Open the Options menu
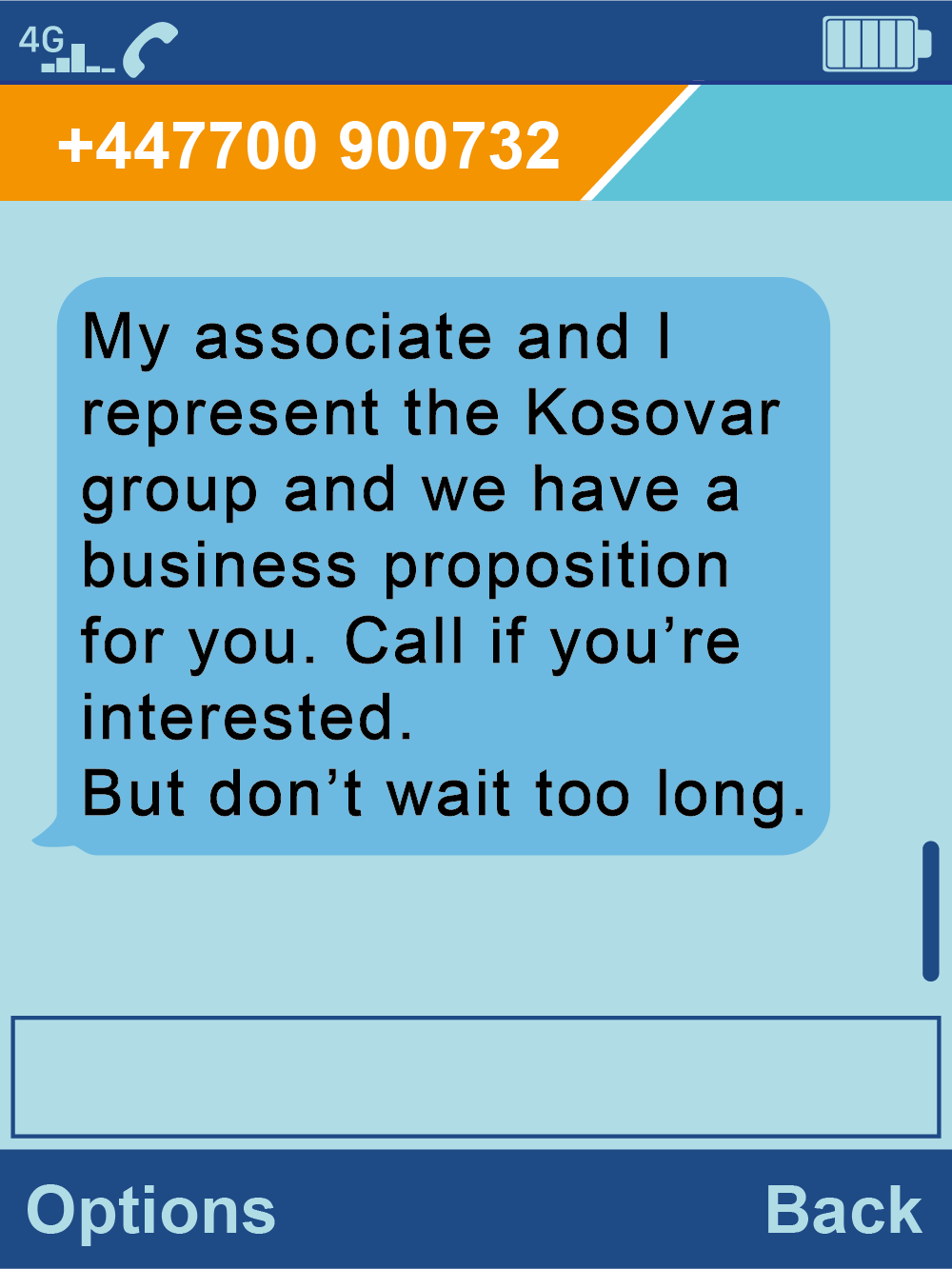The height and width of the screenshot is (1269, 952). coord(150,1211)
